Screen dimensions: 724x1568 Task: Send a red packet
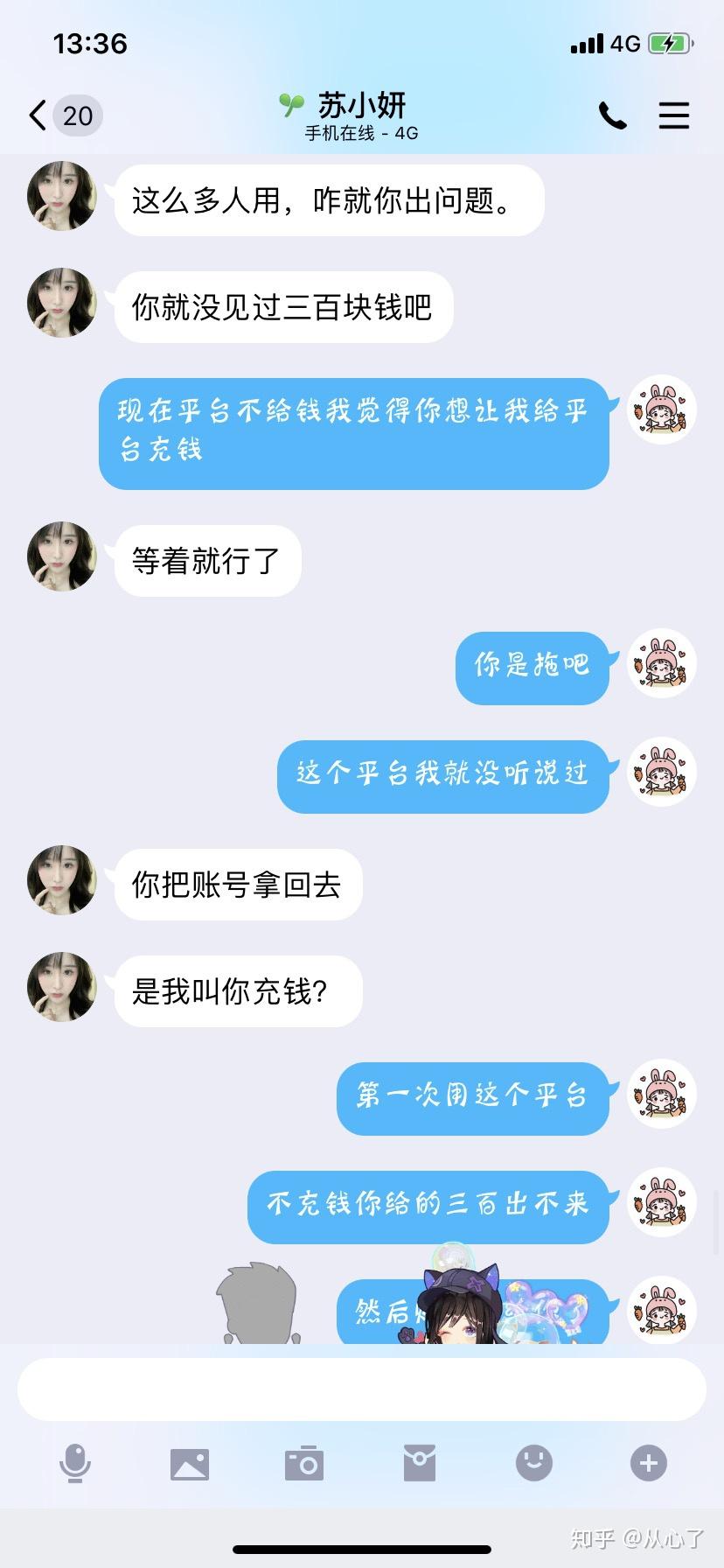pyautogui.click(x=419, y=1463)
